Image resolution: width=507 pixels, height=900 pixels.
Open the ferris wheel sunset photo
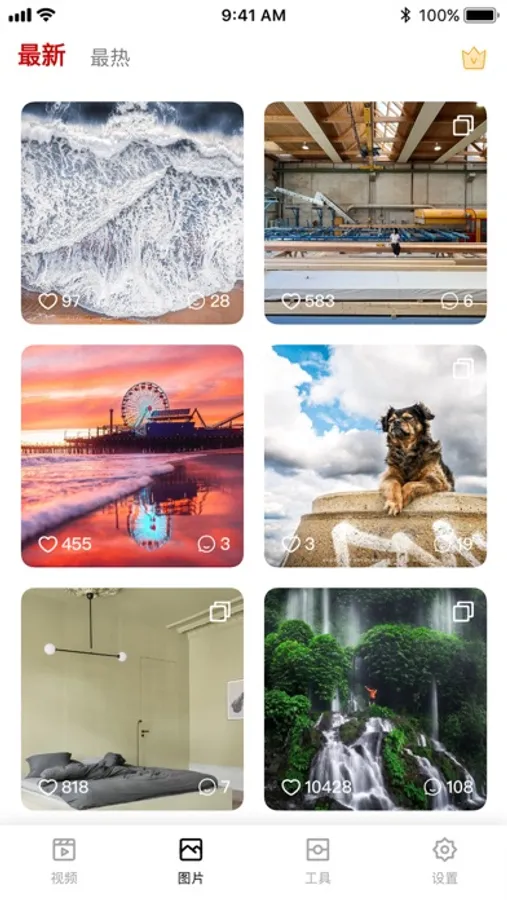click(x=132, y=456)
